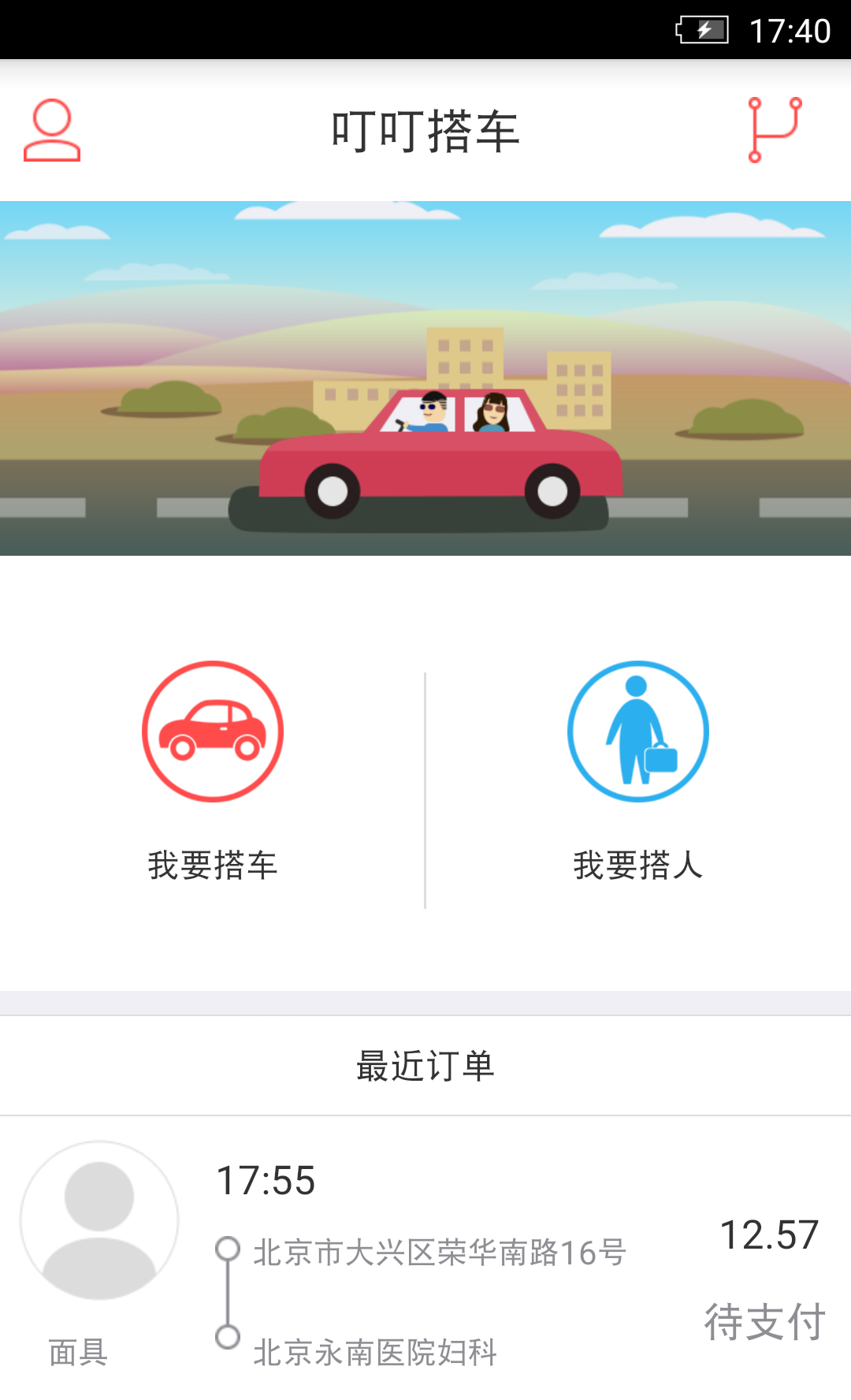Open the 17:55 recent order to 北京永南医院妇科
The height and width of the screenshot is (1400, 851).
(425, 1258)
